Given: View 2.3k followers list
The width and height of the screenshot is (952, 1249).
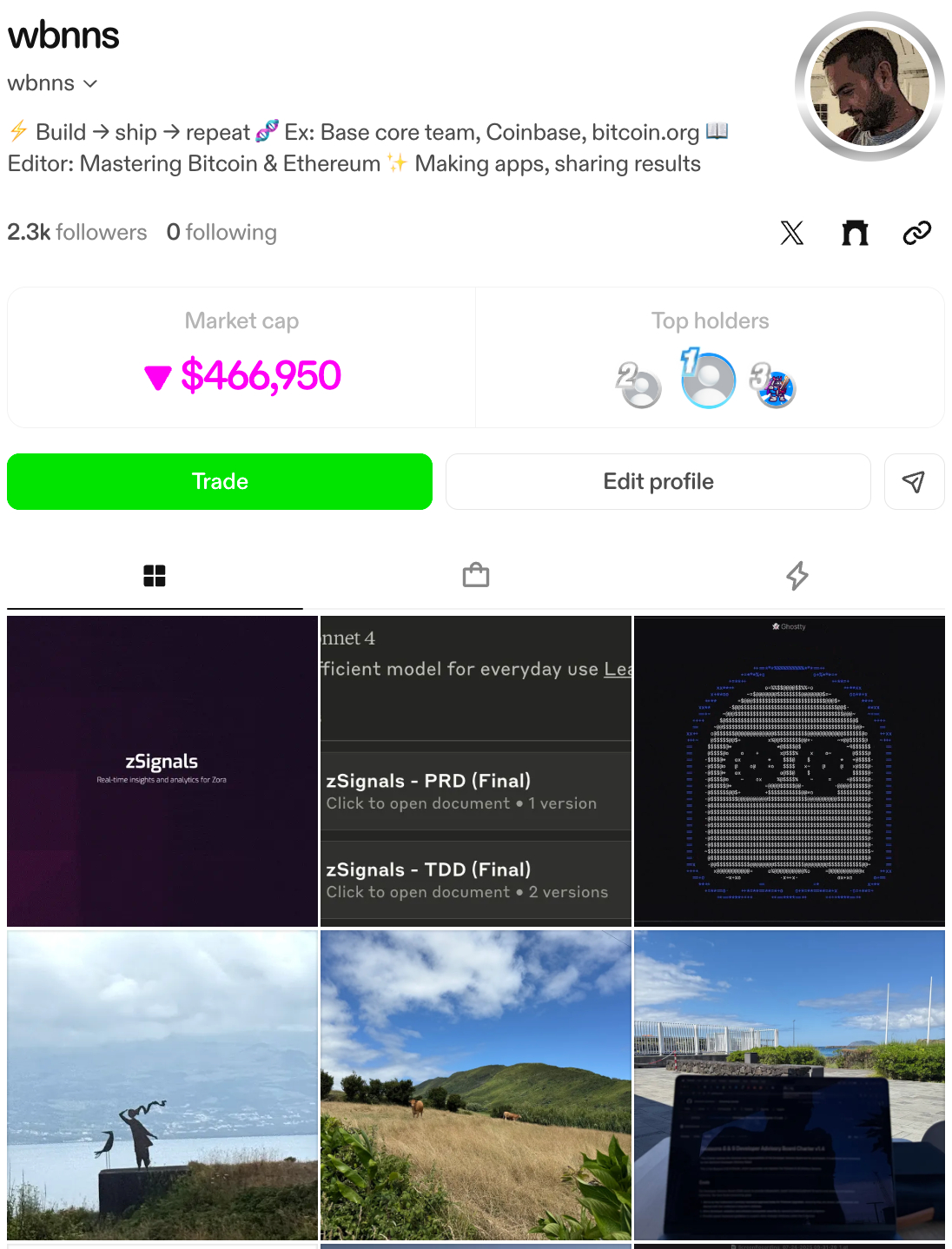Looking at the screenshot, I should pos(77,233).
